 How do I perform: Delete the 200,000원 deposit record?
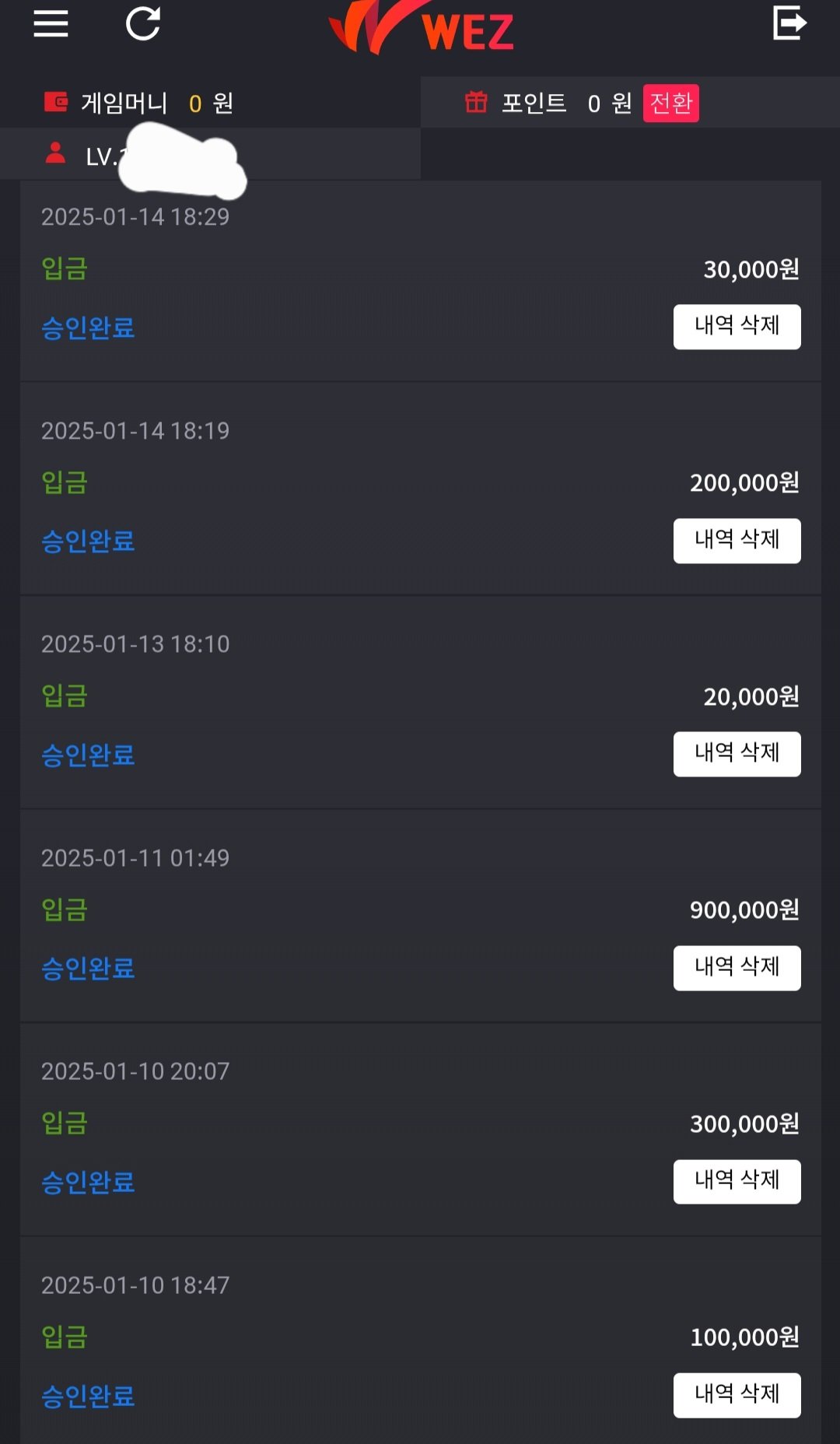click(x=737, y=541)
